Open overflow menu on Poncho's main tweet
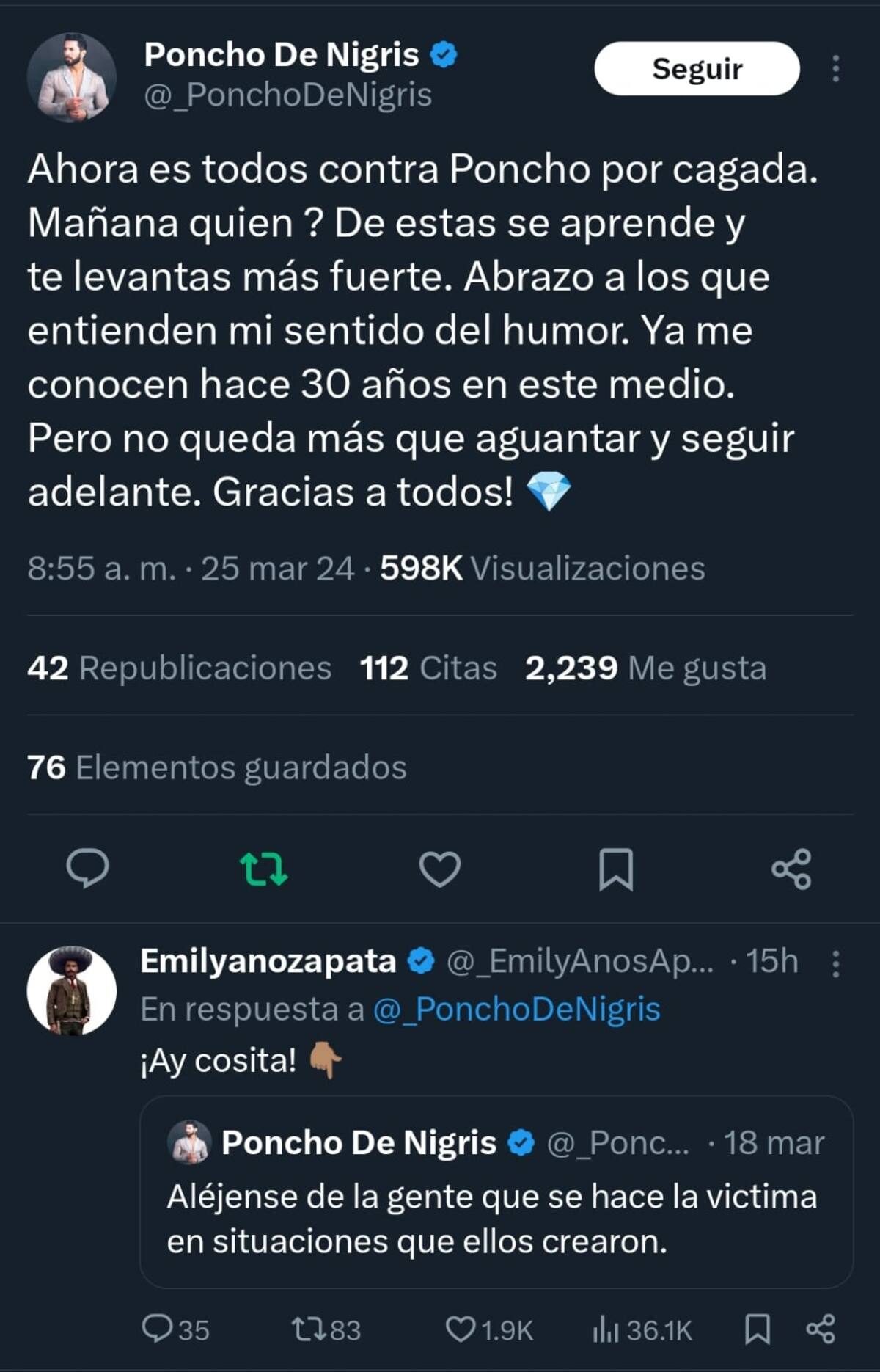Image resolution: width=880 pixels, height=1372 pixels. click(x=835, y=69)
